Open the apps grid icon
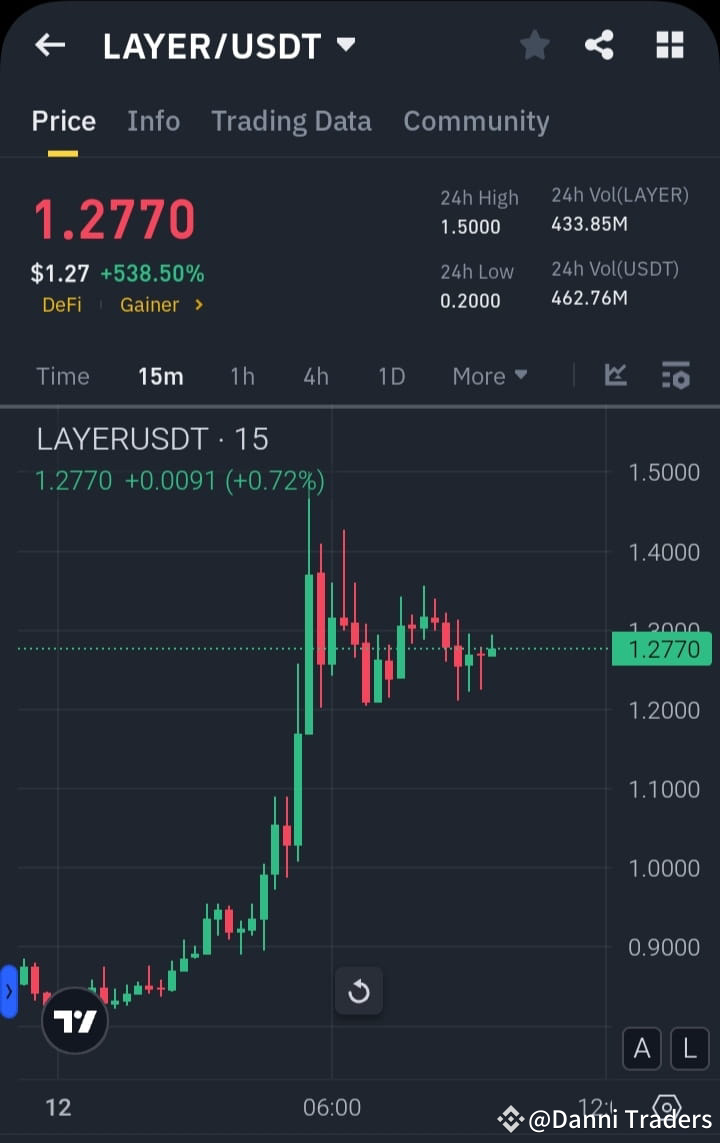This screenshot has width=720, height=1143. (x=668, y=45)
